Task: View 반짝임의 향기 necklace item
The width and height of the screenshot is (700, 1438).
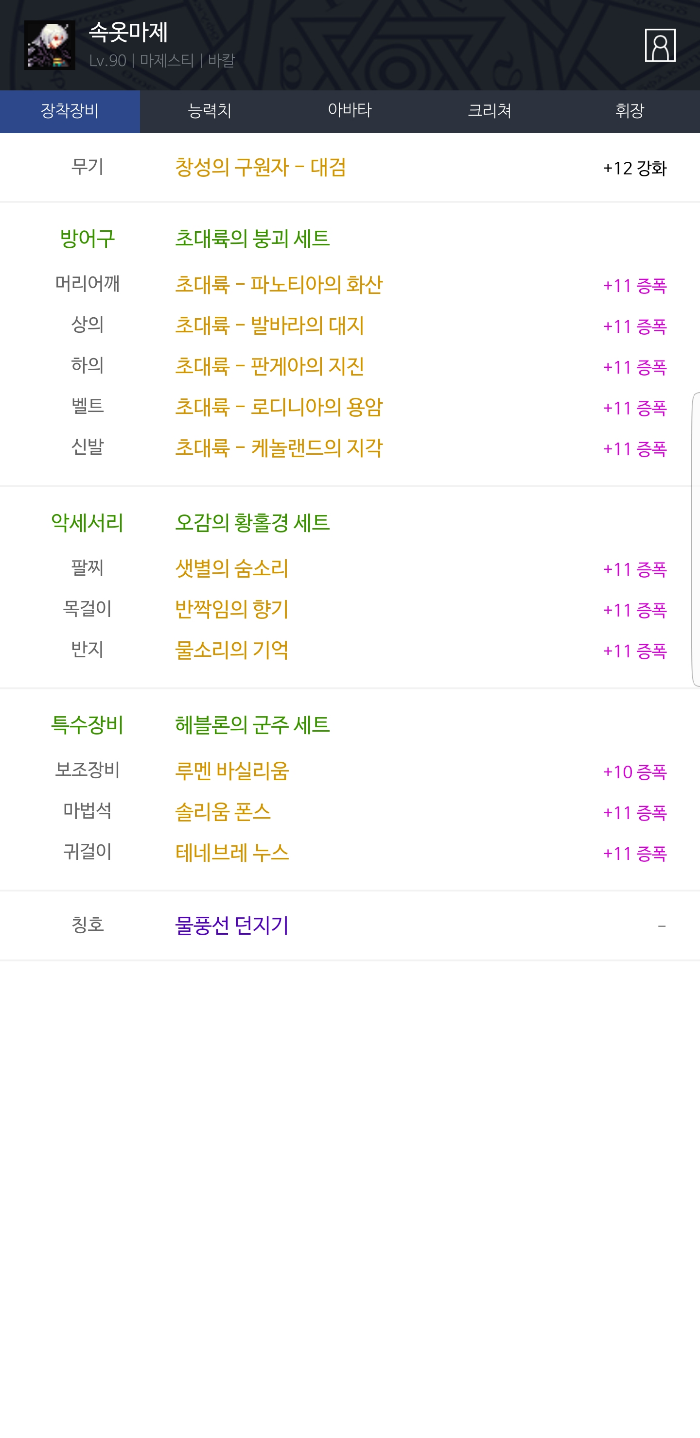Action: (x=232, y=610)
